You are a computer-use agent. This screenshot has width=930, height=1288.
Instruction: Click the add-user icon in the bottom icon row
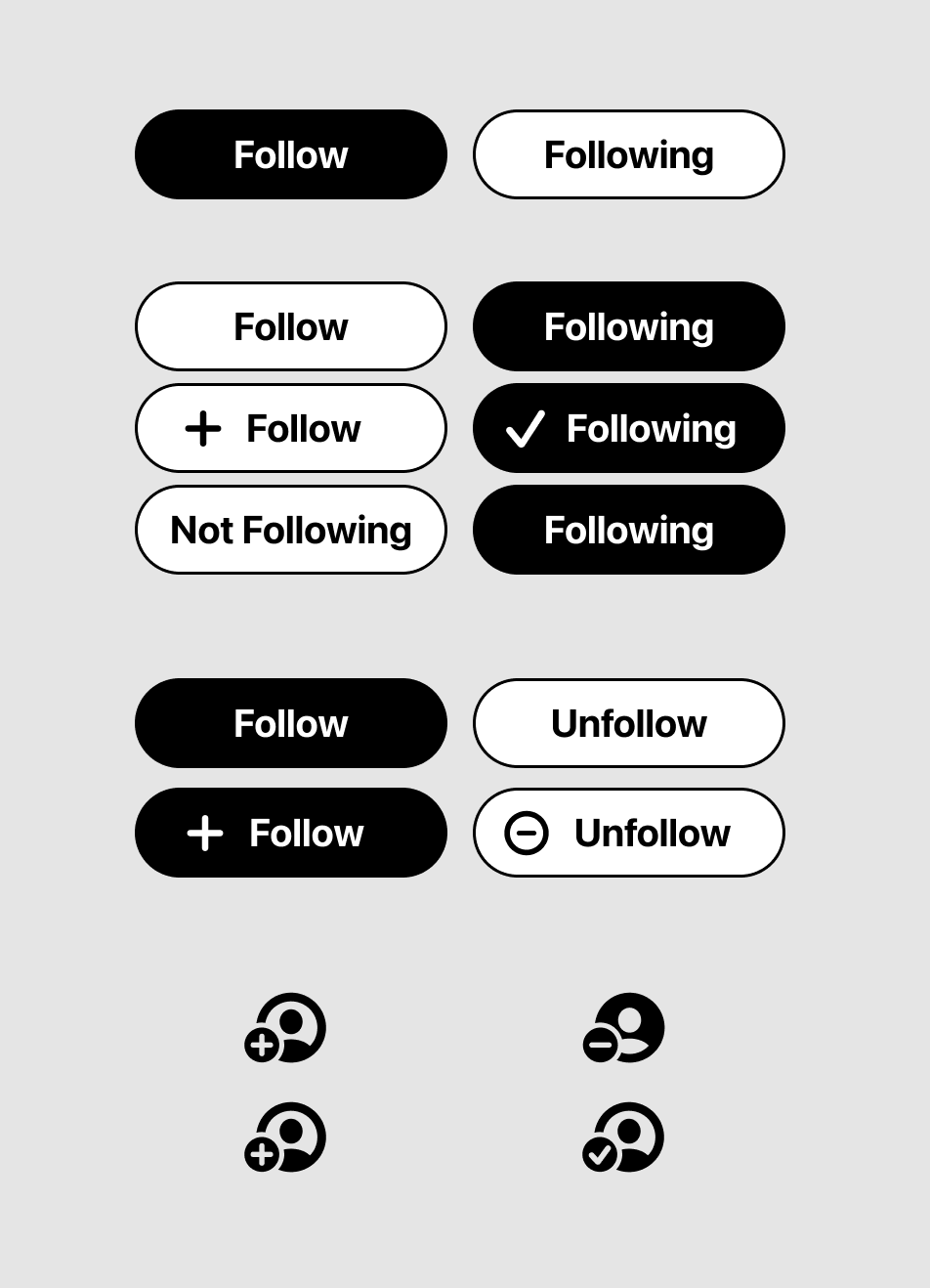point(284,1137)
